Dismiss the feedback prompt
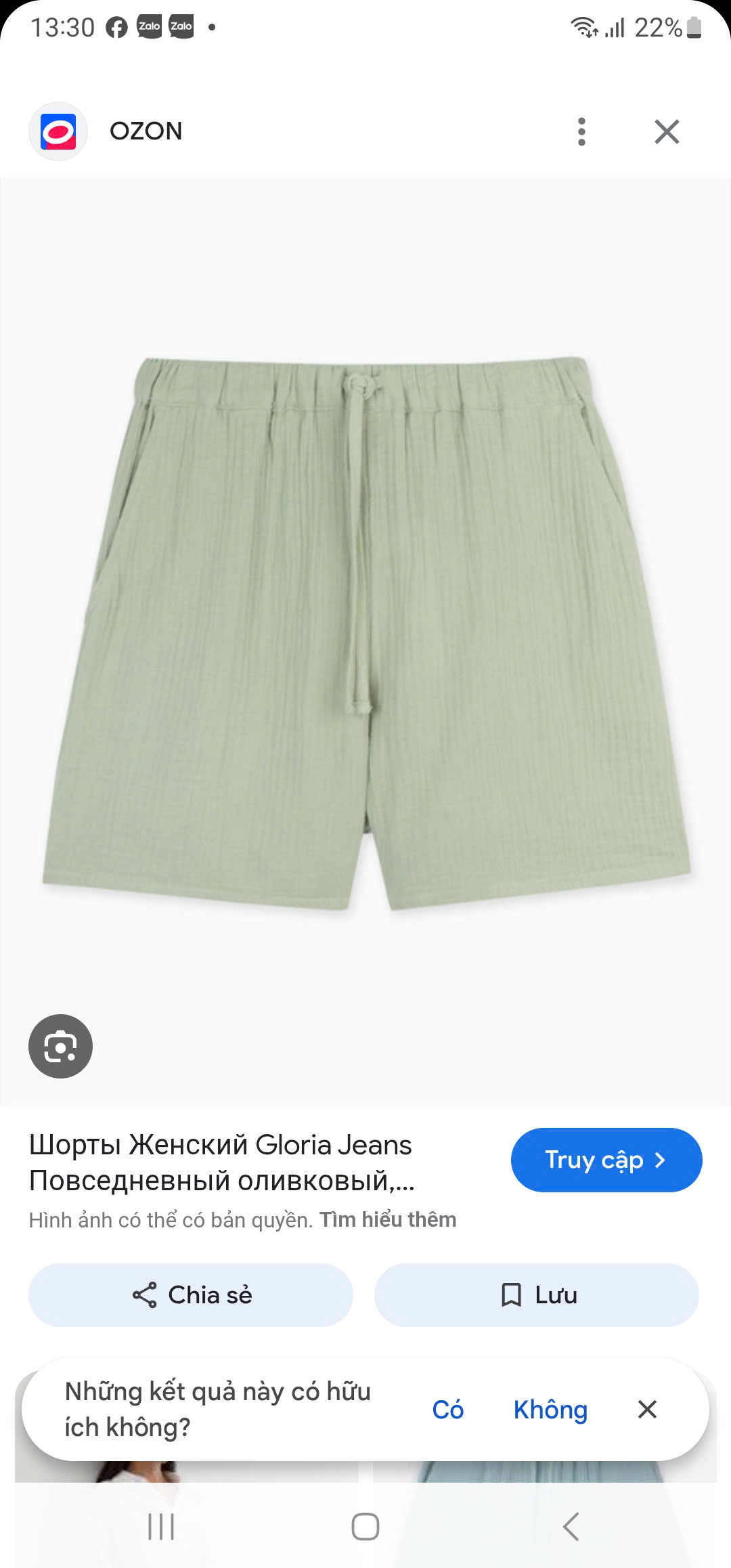The height and width of the screenshot is (1568, 731). (647, 1409)
